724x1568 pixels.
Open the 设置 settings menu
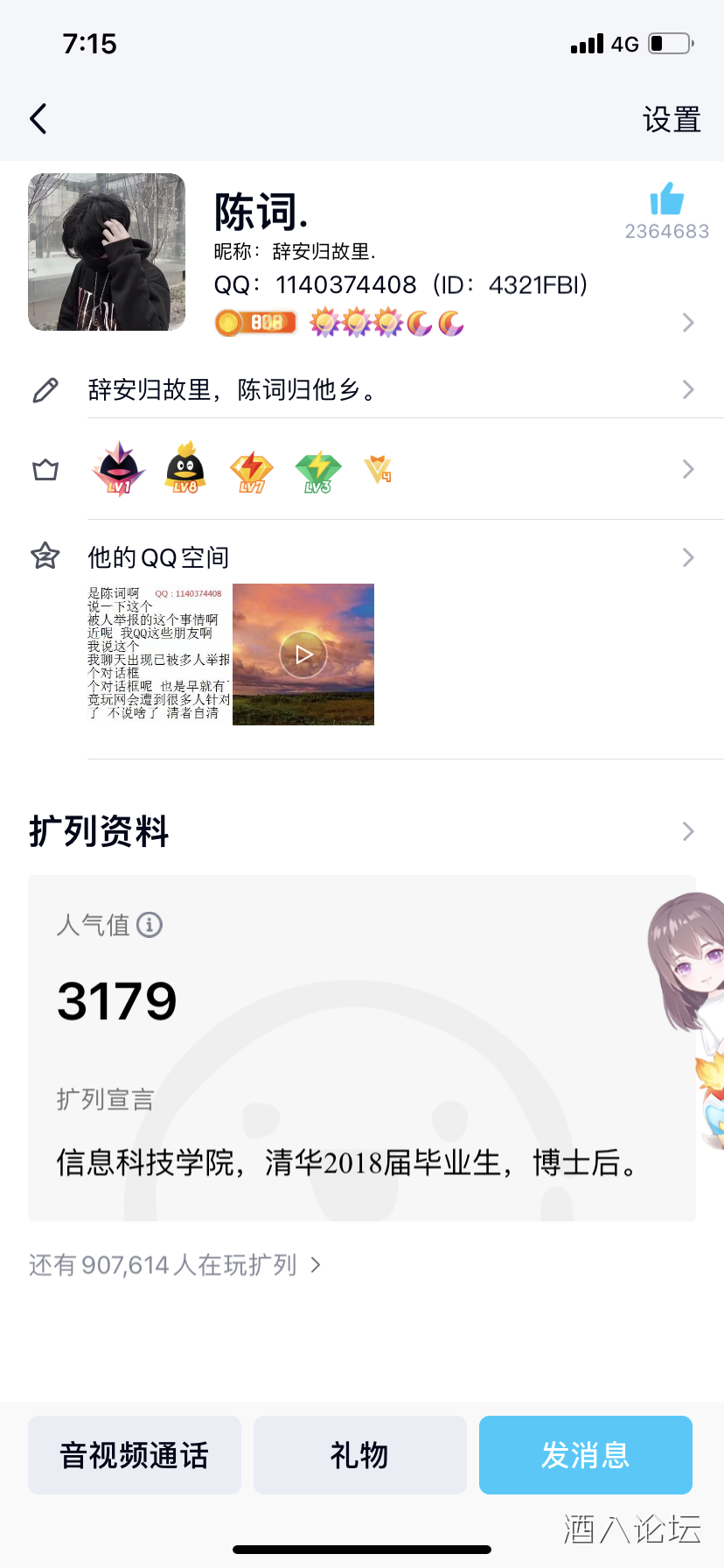pyautogui.click(x=672, y=119)
